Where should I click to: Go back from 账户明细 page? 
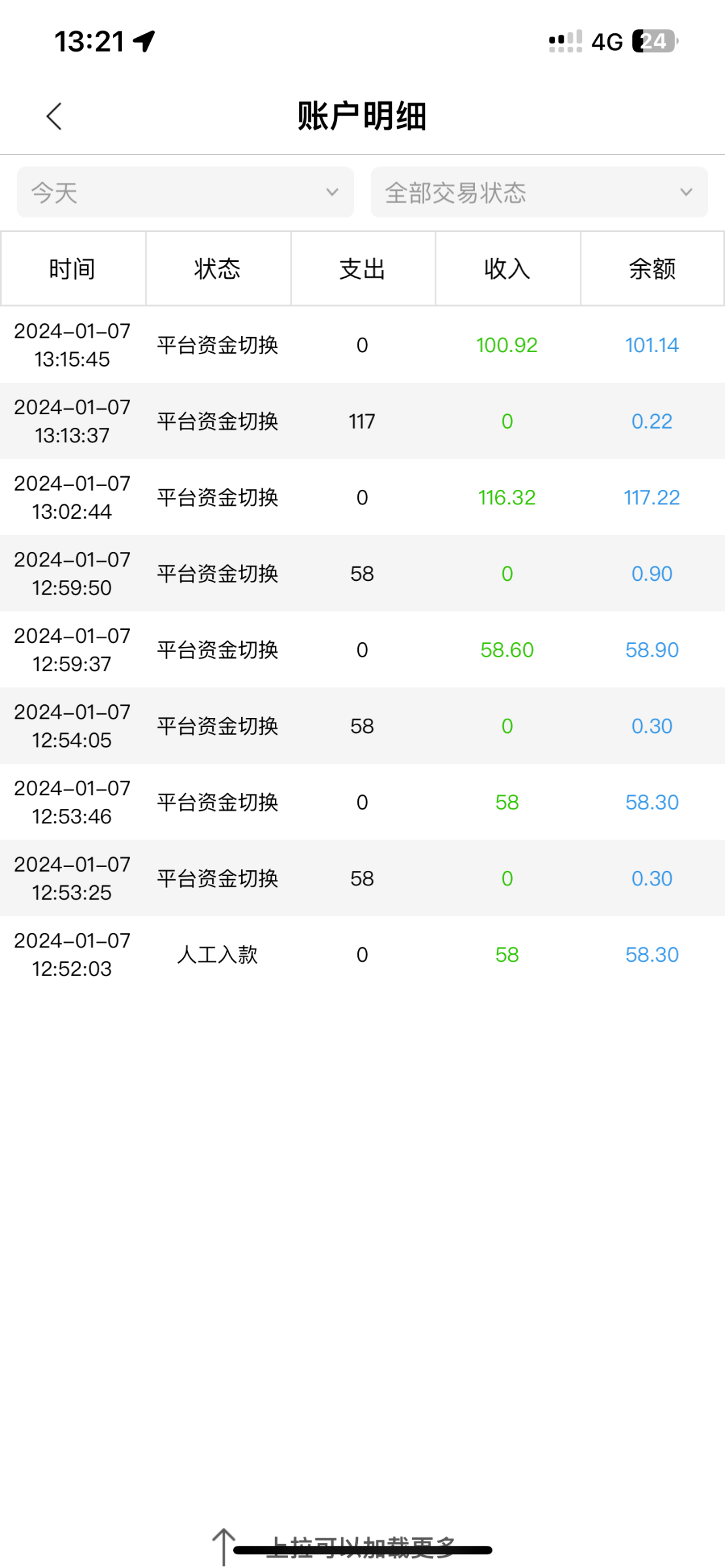click(54, 116)
